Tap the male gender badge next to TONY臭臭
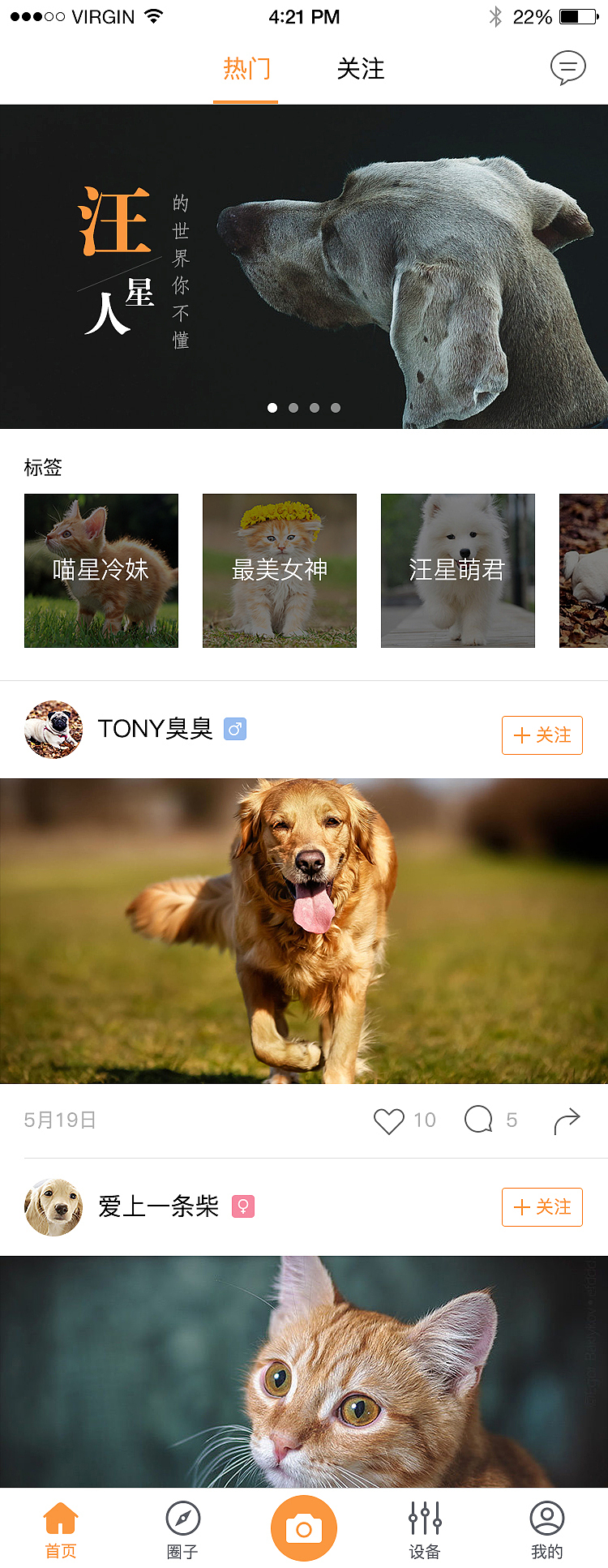The height and width of the screenshot is (1568, 608). [233, 730]
